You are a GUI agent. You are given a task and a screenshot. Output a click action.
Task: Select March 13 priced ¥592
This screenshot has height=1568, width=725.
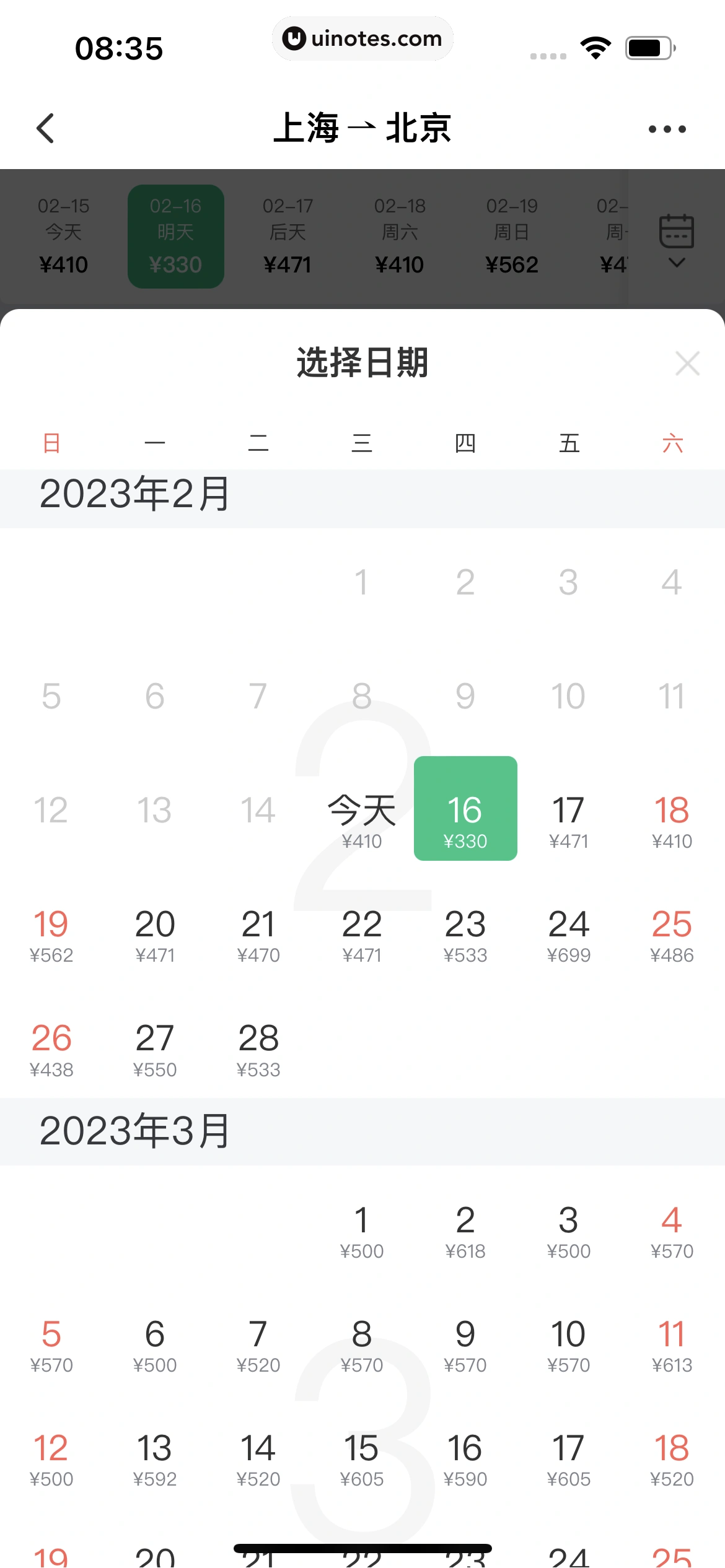point(155,1459)
